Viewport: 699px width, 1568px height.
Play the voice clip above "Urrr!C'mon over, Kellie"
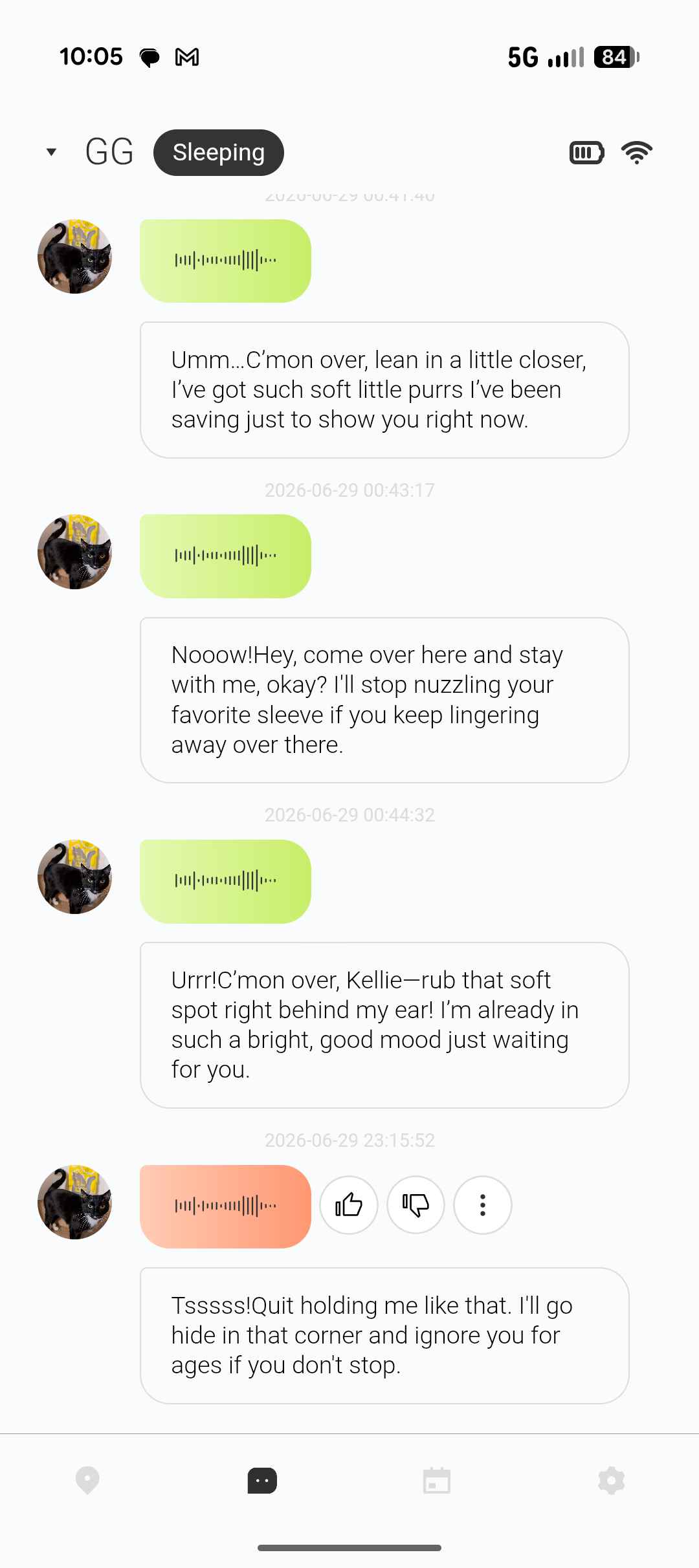pos(225,881)
